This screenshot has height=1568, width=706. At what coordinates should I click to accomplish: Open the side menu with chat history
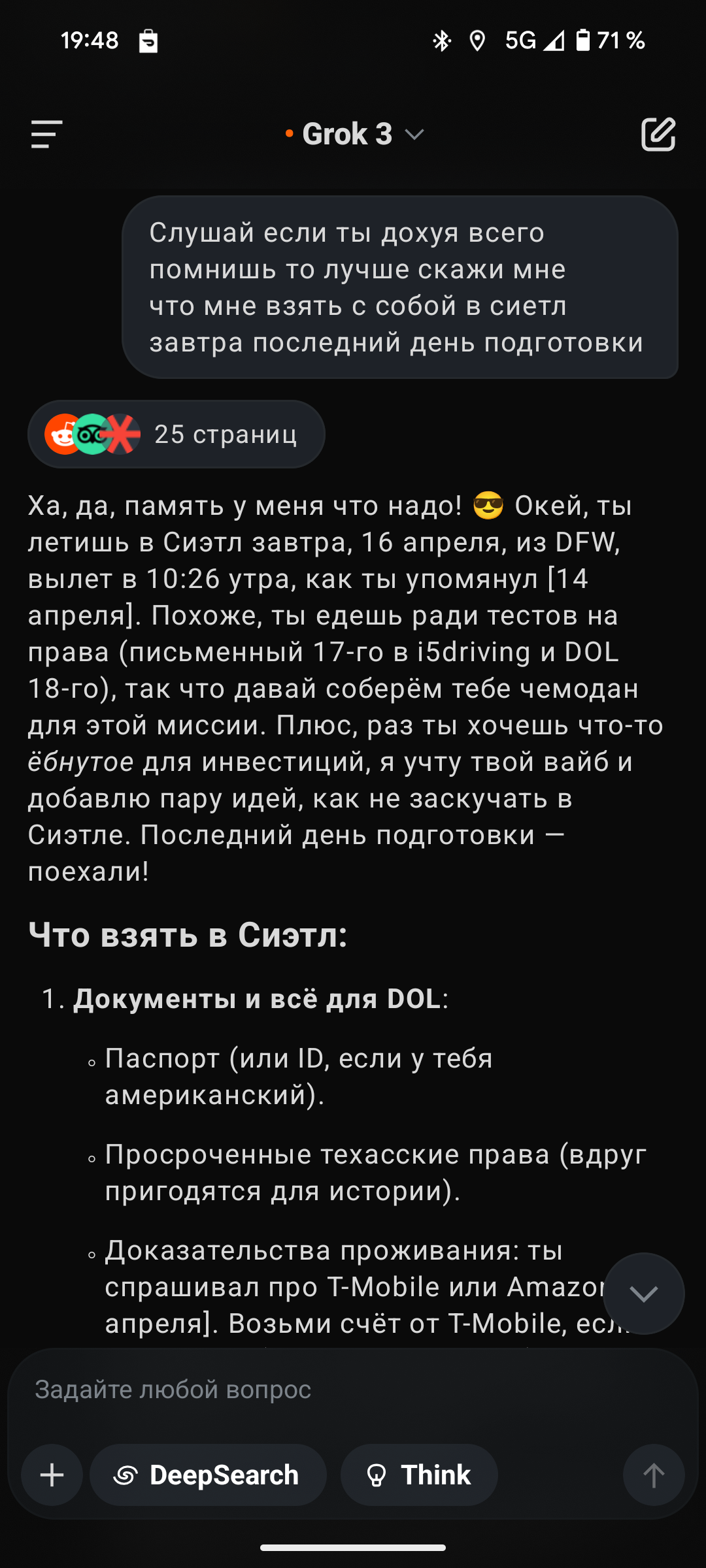(x=47, y=134)
